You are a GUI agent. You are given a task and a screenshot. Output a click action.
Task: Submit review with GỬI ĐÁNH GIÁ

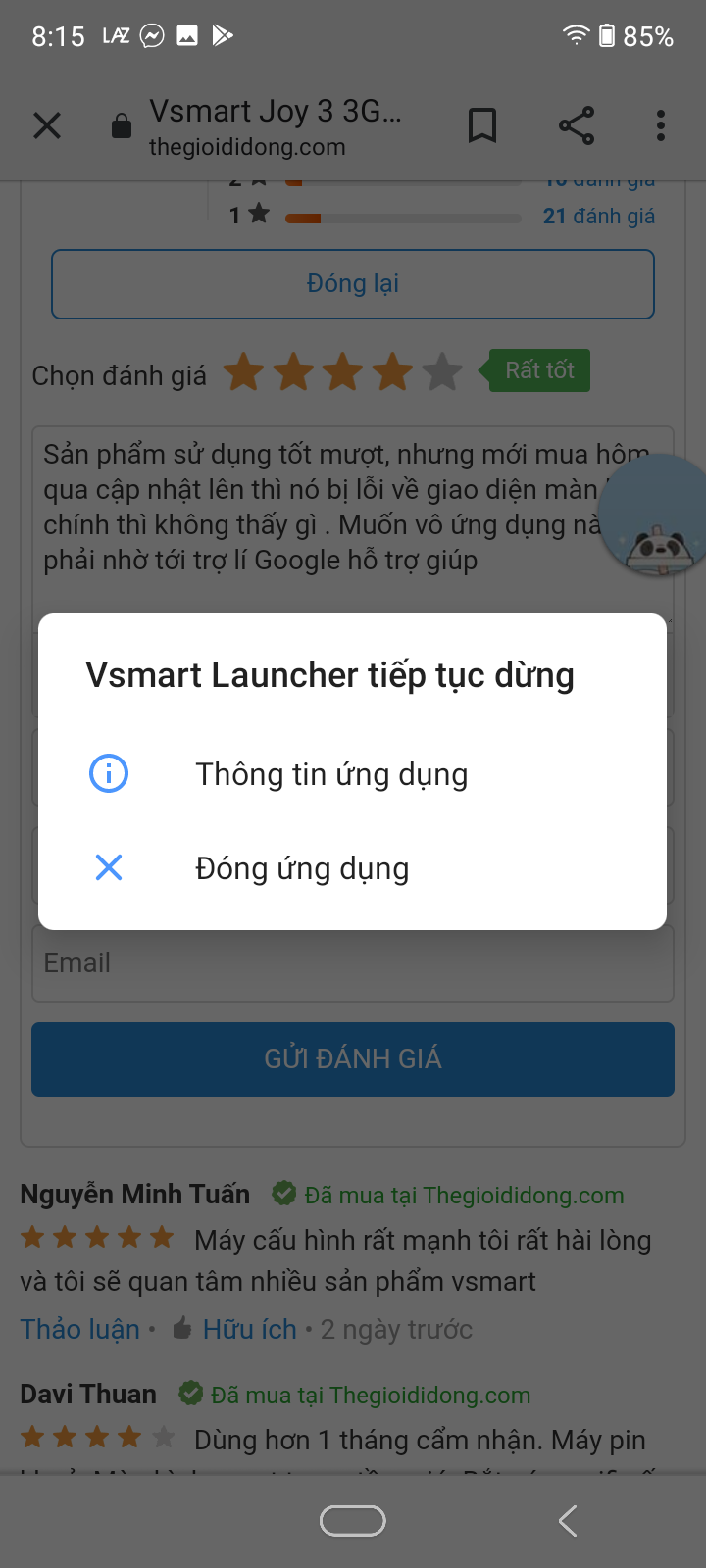(353, 1059)
